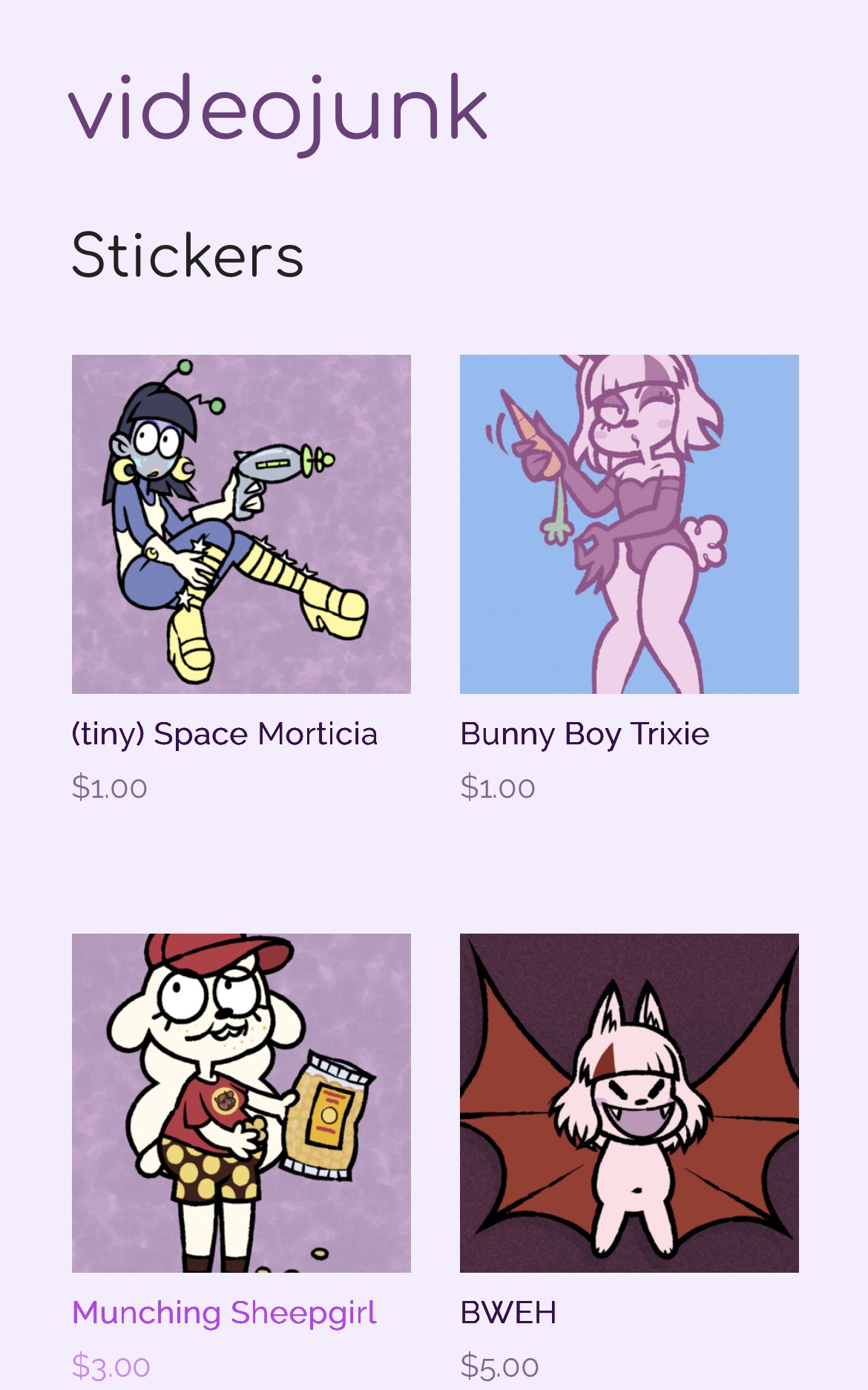Select the Bunny Boy Trixie title link
868x1390 pixels.
click(585, 734)
